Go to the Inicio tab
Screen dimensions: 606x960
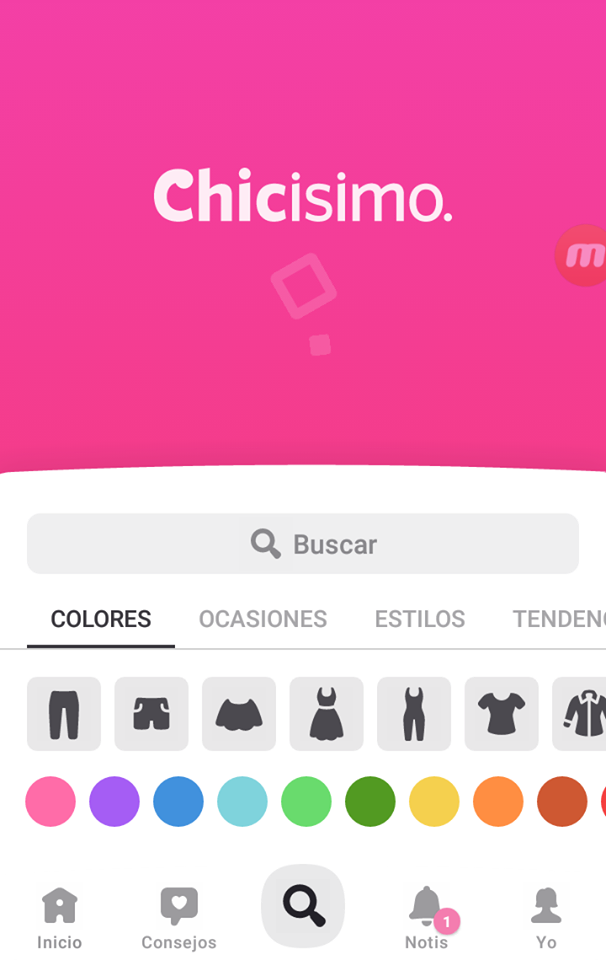[x=60, y=917]
